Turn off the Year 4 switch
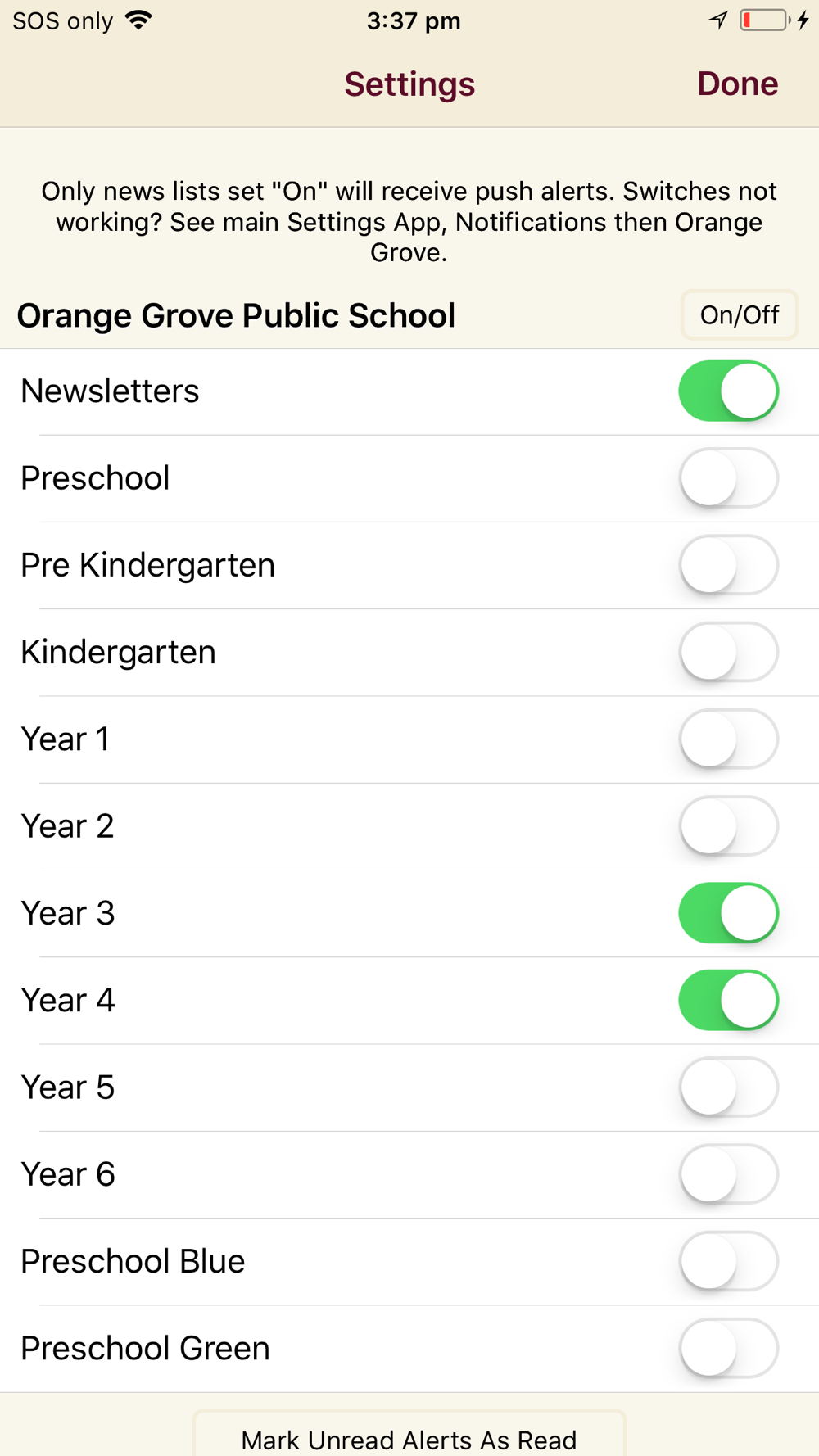 tap(728, 1000)
